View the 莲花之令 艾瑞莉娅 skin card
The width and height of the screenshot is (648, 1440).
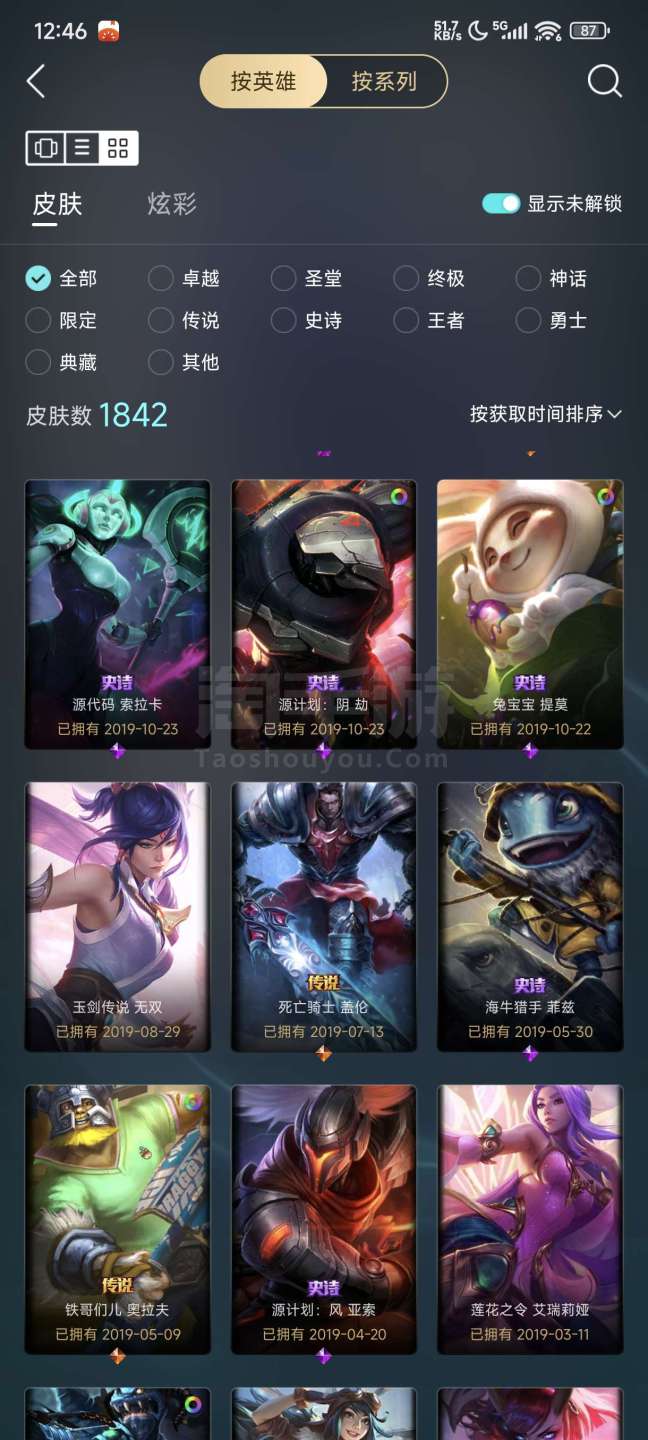click(x=530, y=1219)
